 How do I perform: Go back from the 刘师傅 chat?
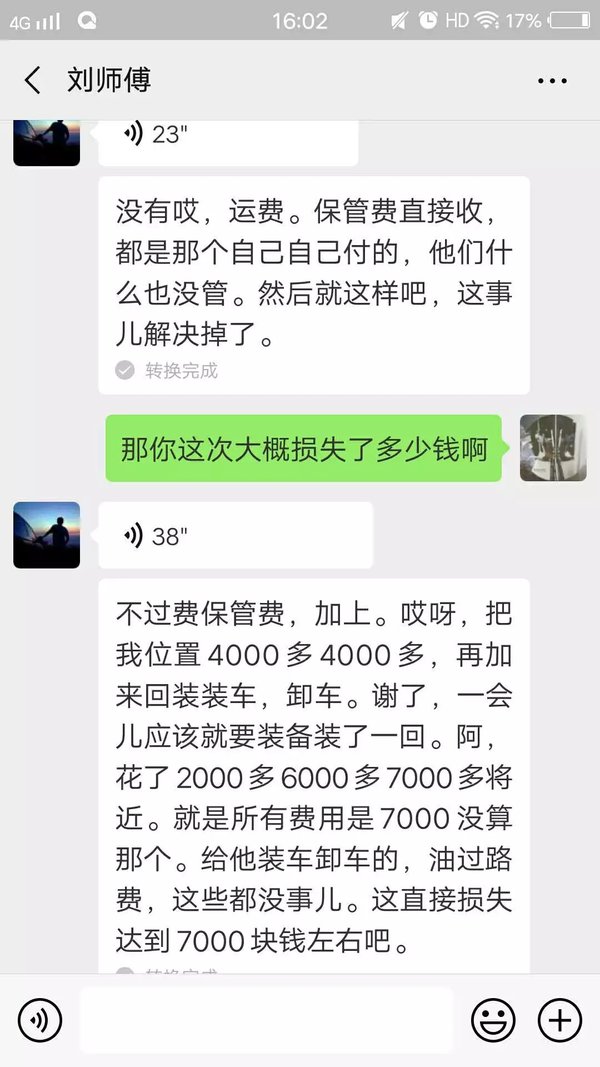point(33,80)
